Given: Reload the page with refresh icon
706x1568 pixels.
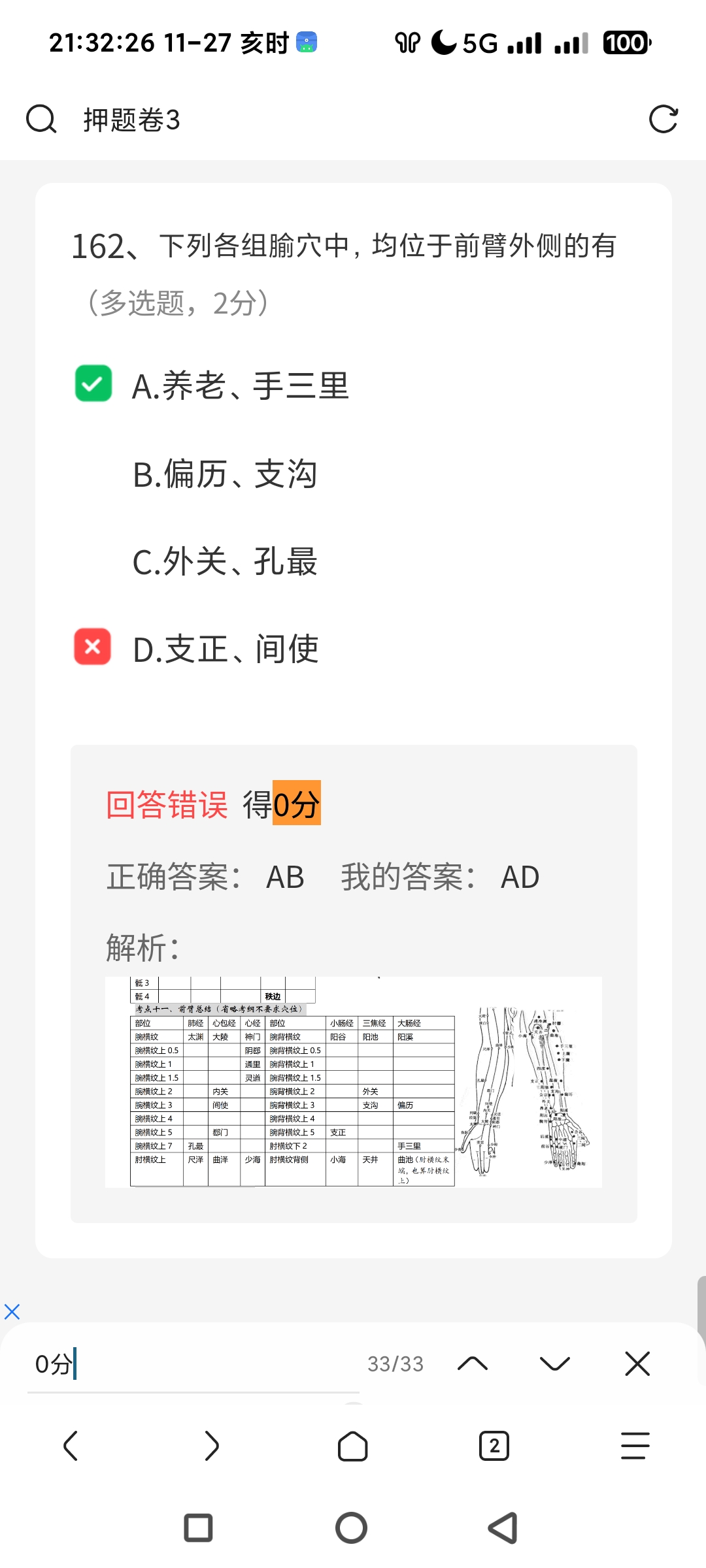Looking at the screenshot, I should point(663,120).
